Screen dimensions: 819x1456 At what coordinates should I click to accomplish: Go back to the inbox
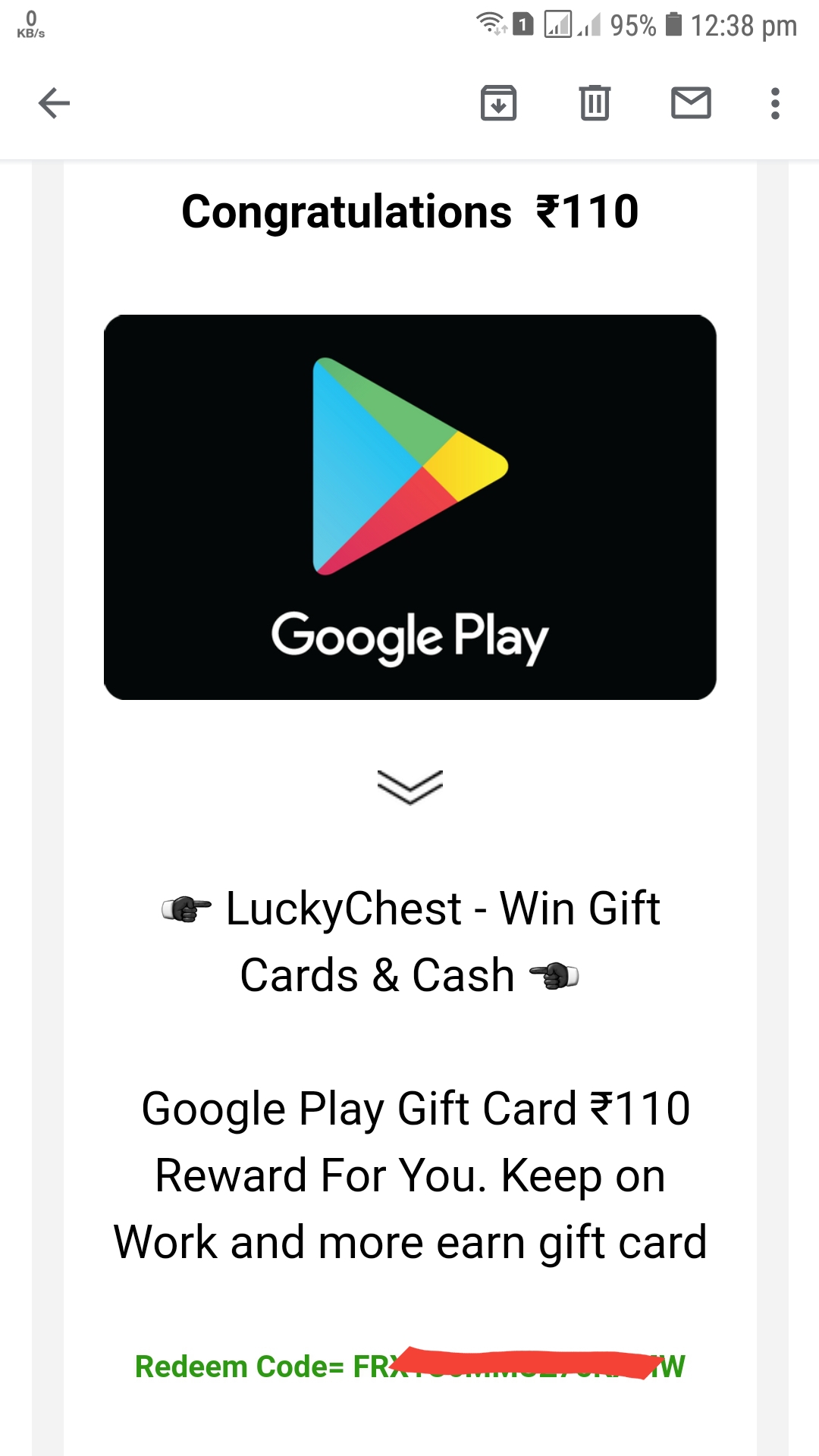coord(54,103)
